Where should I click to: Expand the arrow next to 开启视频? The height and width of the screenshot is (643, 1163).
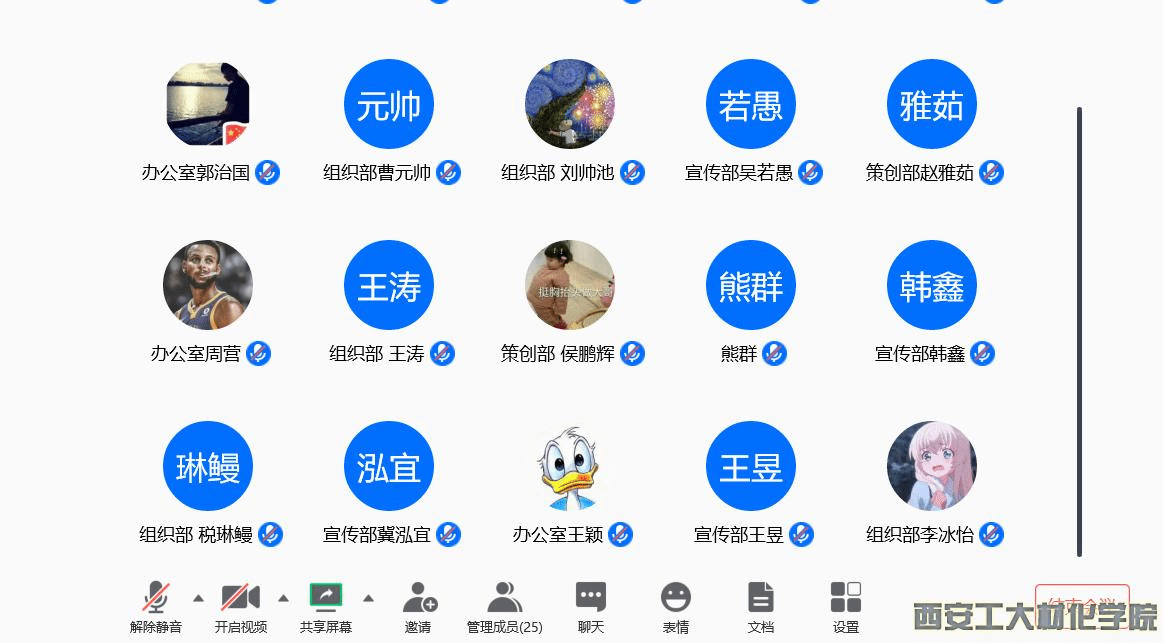tap(283, 598)
